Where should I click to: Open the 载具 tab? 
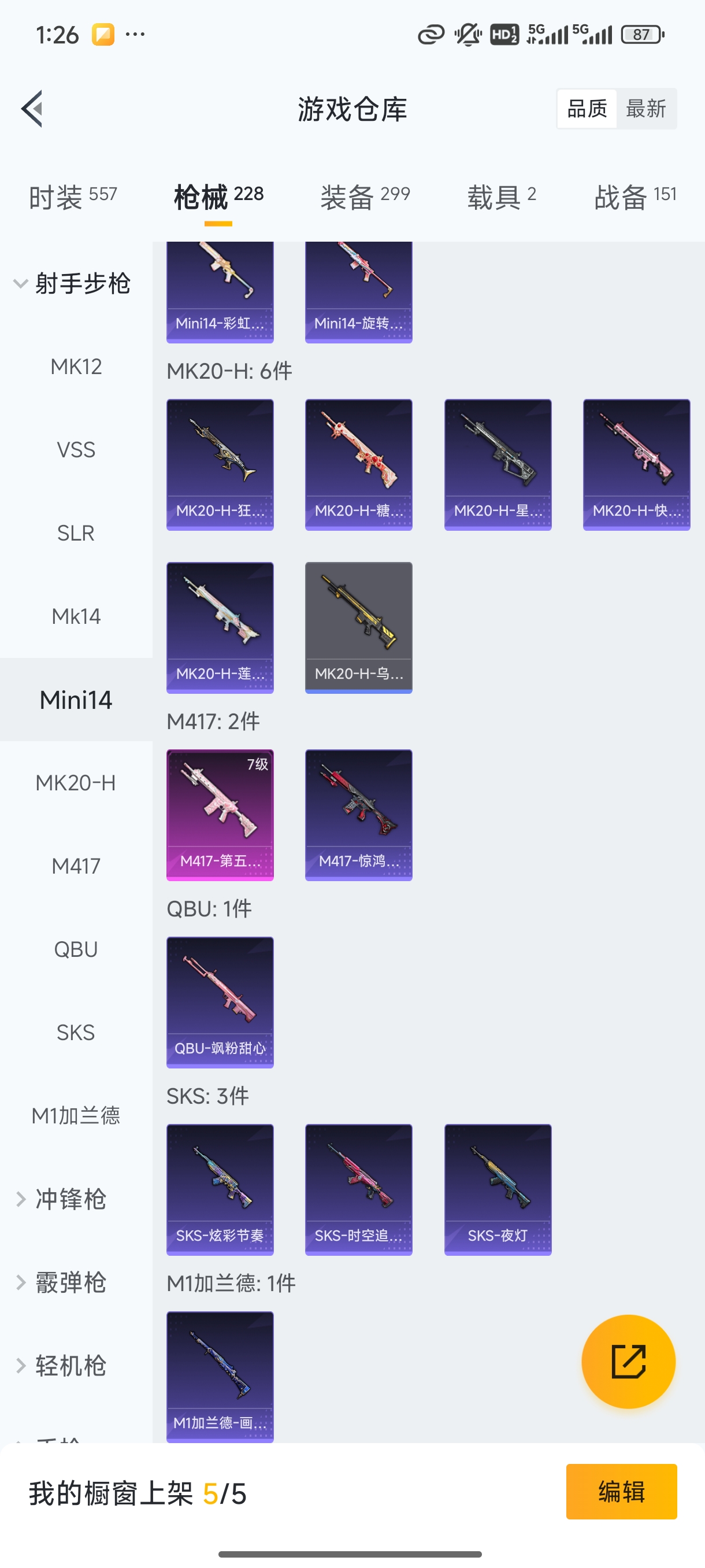tap(501, 197)
